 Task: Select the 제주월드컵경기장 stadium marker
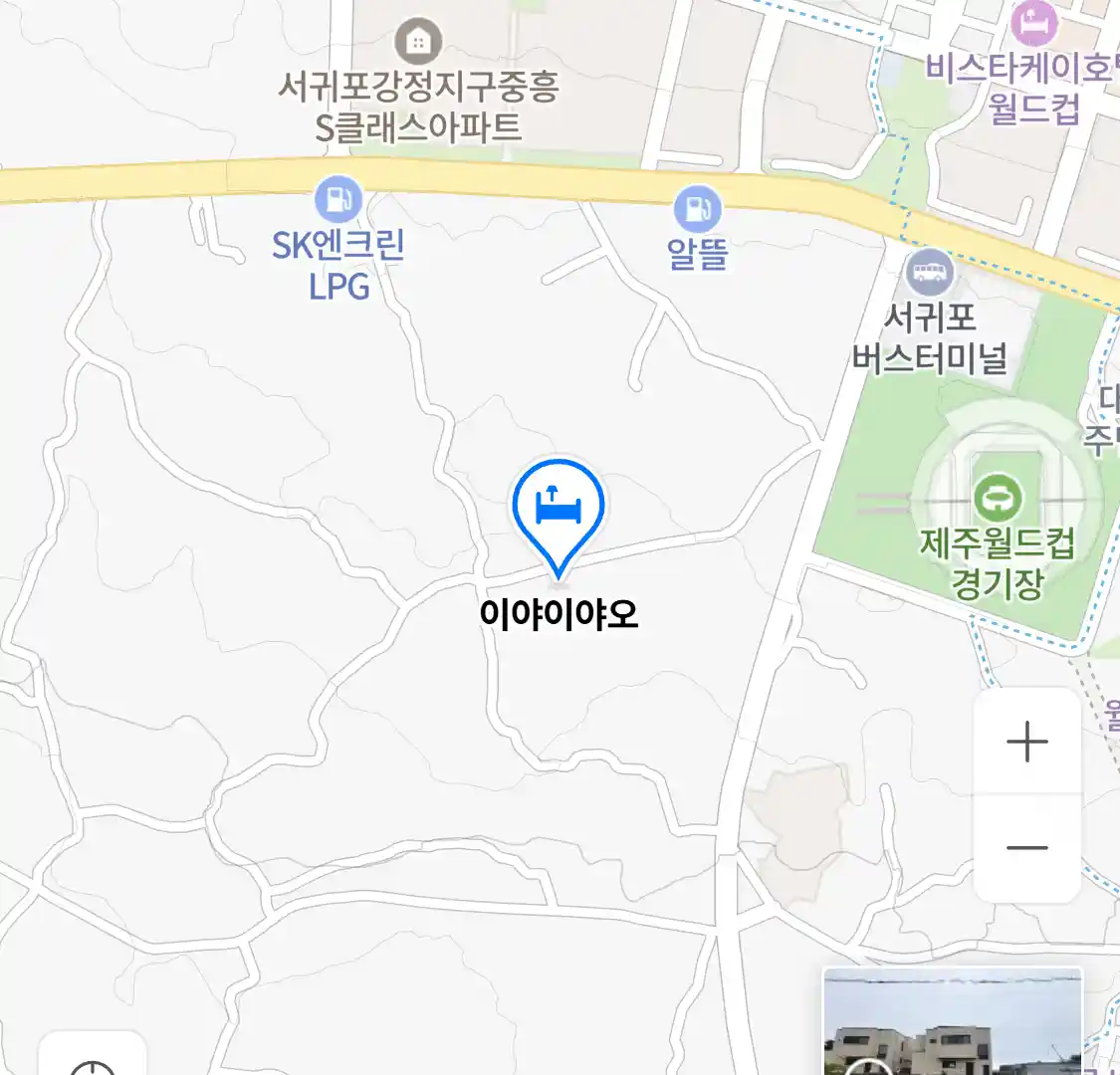click(998, 496)
